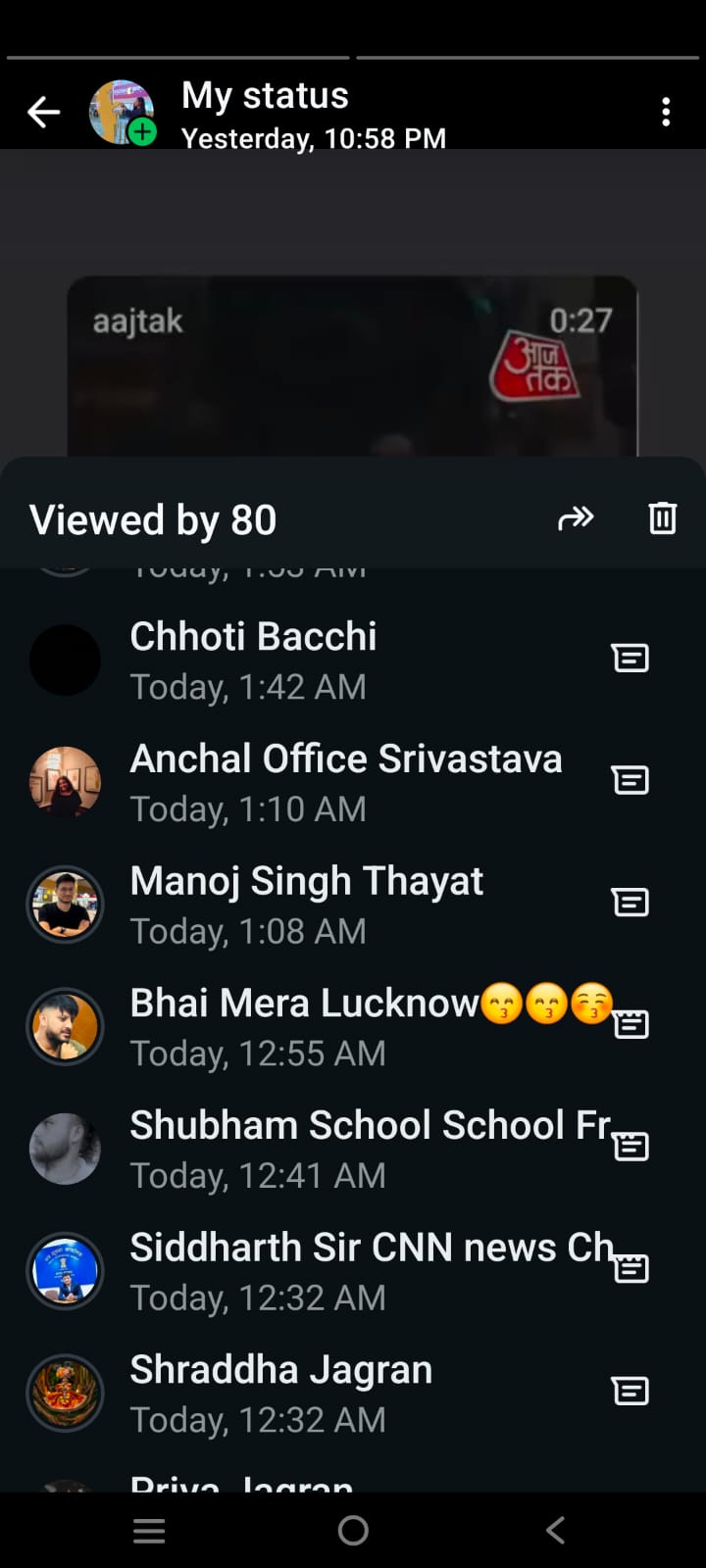Delete this status via the trash icon
706x1568 pixels.
coord(662,518)
